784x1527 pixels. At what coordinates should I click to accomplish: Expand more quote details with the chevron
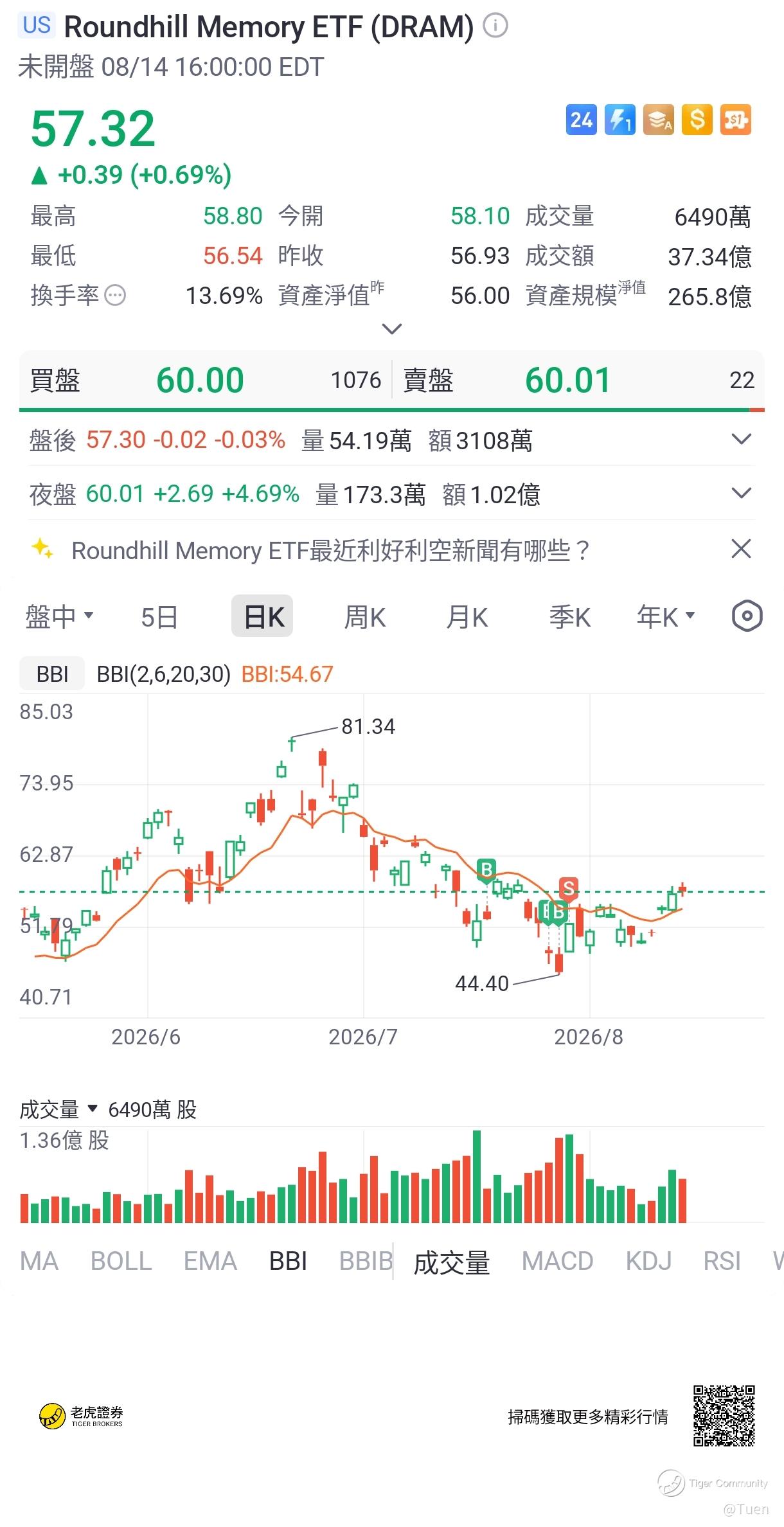tap(392, 329)
